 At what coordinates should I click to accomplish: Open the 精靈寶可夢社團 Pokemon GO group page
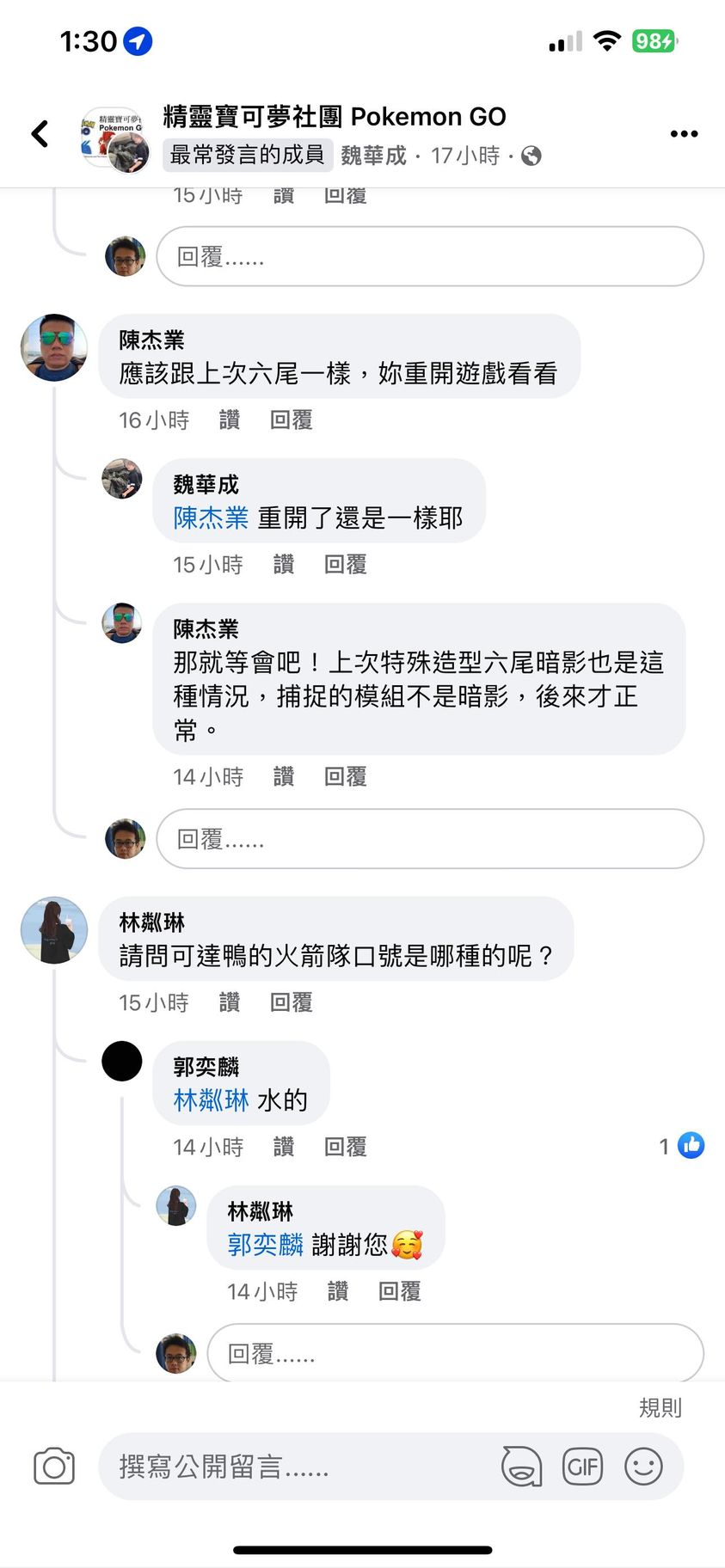click(x=335, y=117)
